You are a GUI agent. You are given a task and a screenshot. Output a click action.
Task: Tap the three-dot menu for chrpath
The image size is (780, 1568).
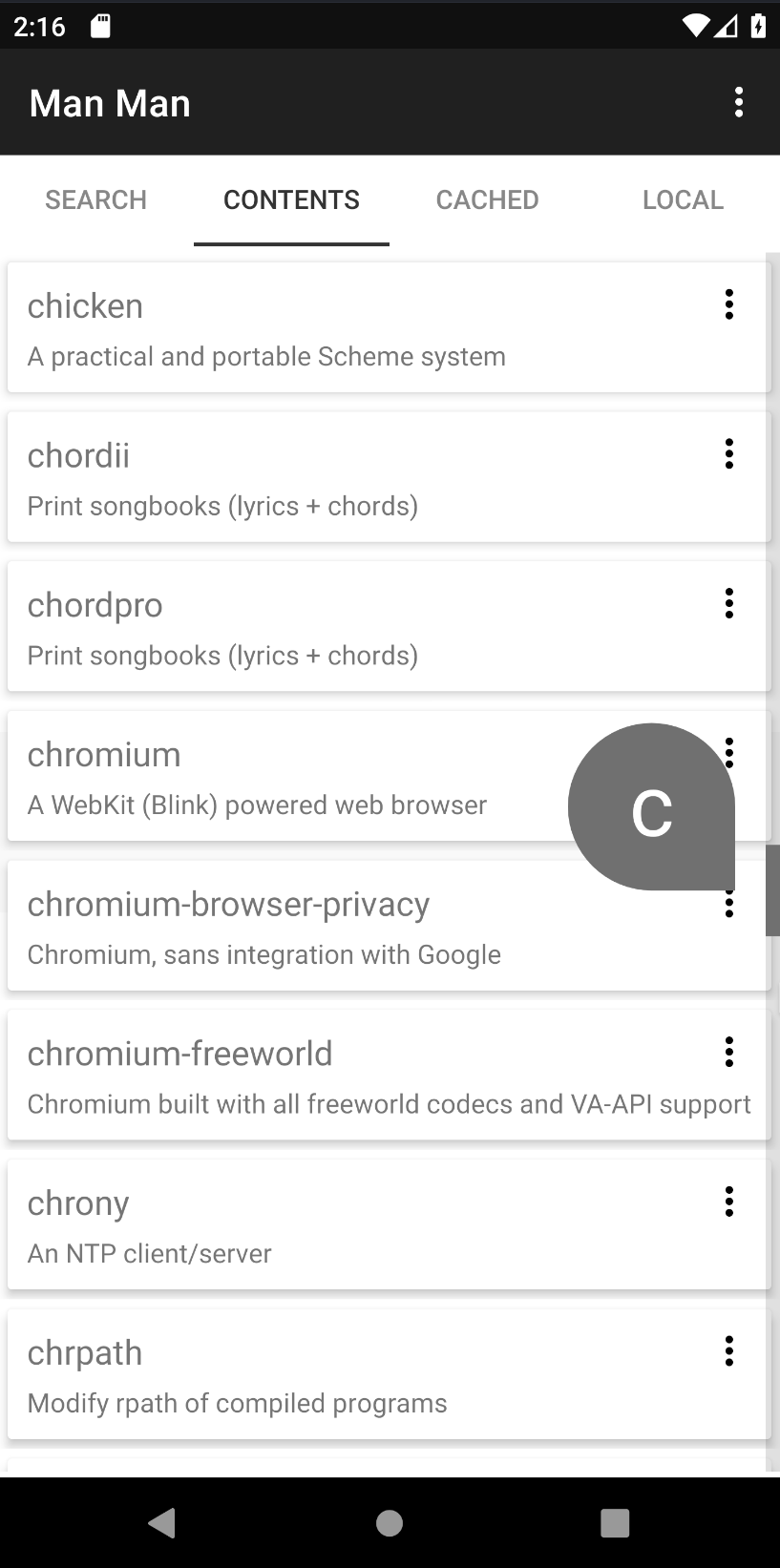[x=729, y=1351]
